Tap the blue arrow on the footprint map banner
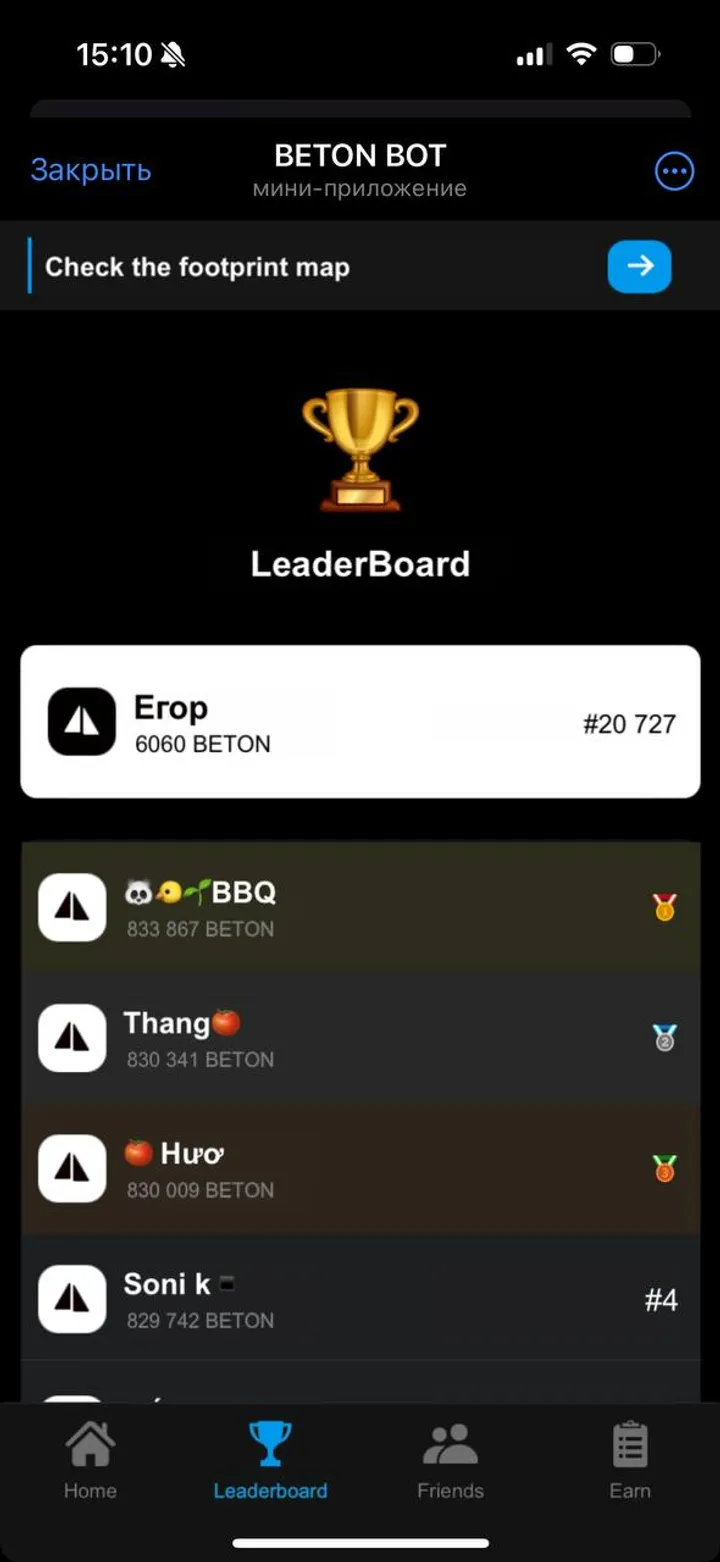Image resolution: width=720 pixels, height=1562 pixels. (x=639, y=267)
